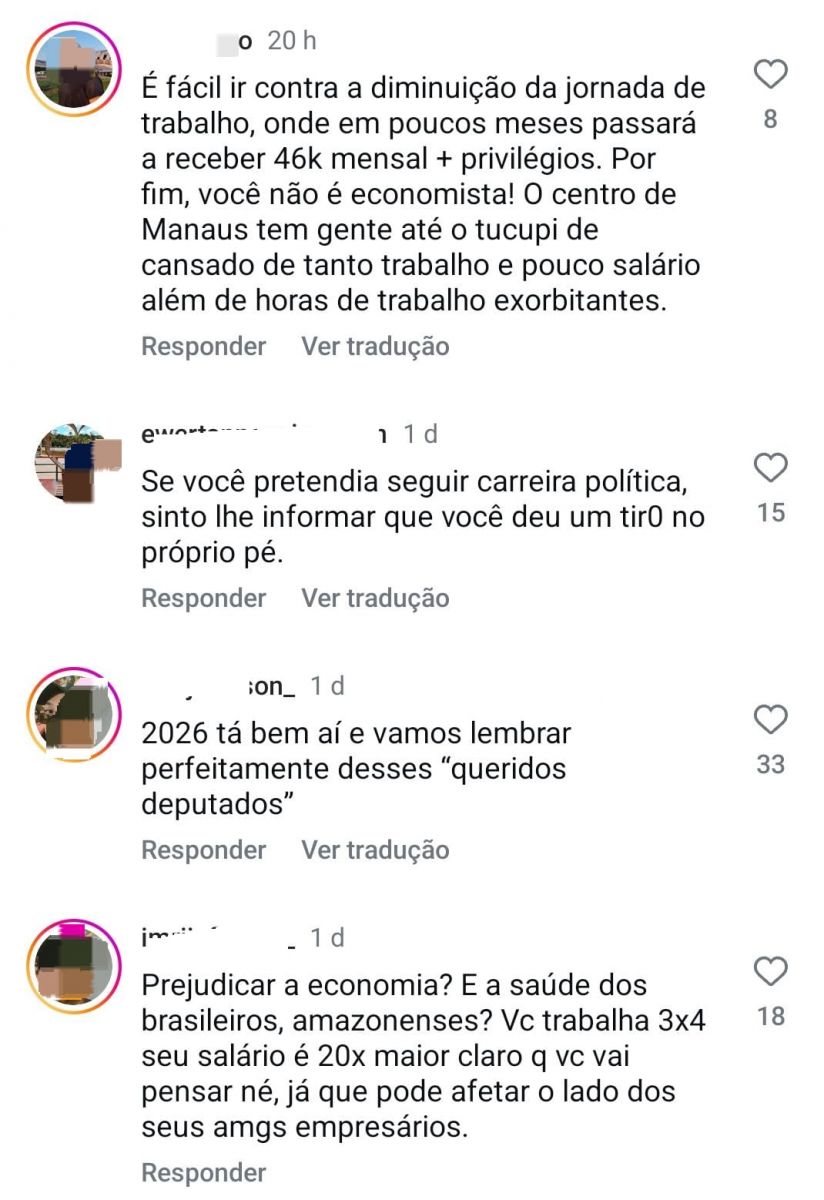The height and width of the screenshot is (1200, 824).
Task: Translate the comment about jornada de trabalho
Action: (375, 347)
